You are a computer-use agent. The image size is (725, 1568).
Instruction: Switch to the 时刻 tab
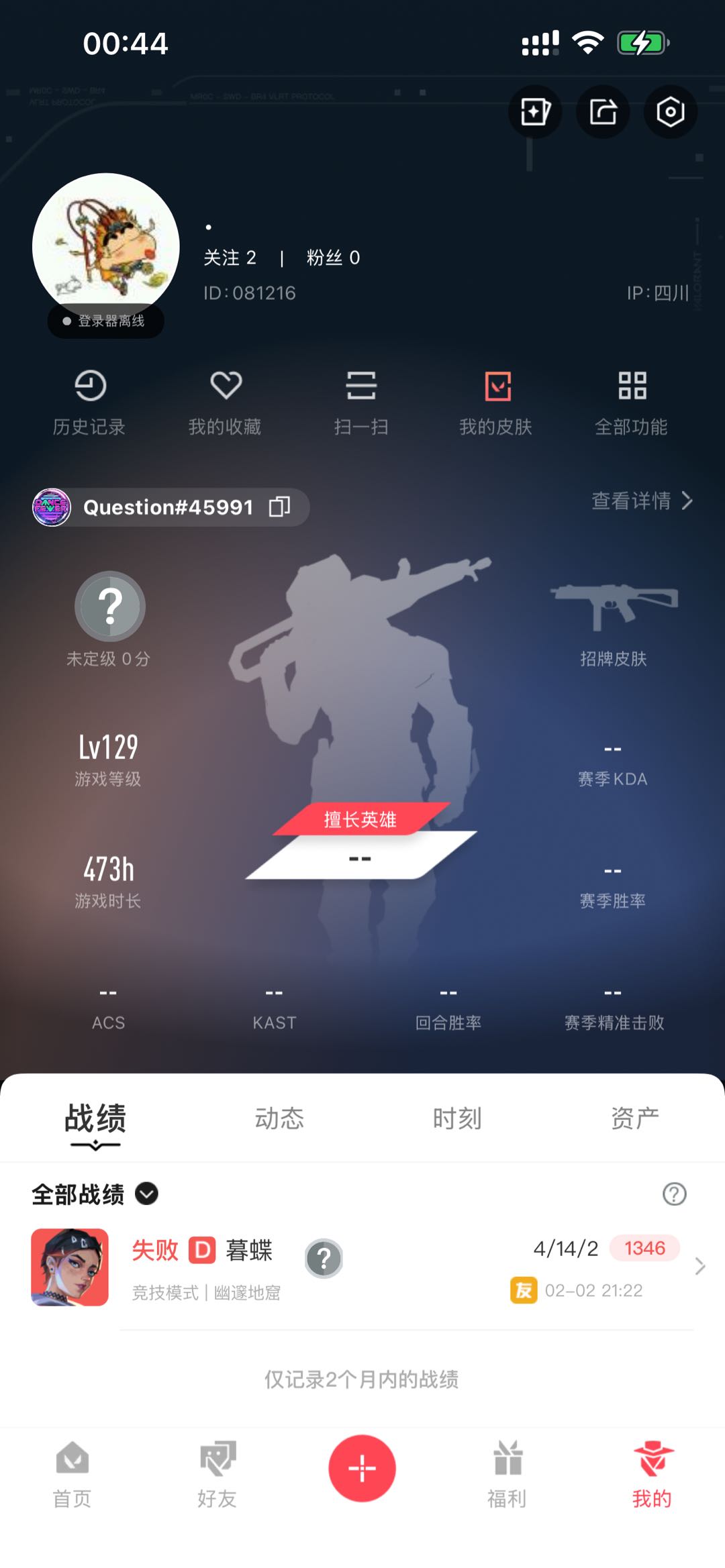tap(457, 1118)
